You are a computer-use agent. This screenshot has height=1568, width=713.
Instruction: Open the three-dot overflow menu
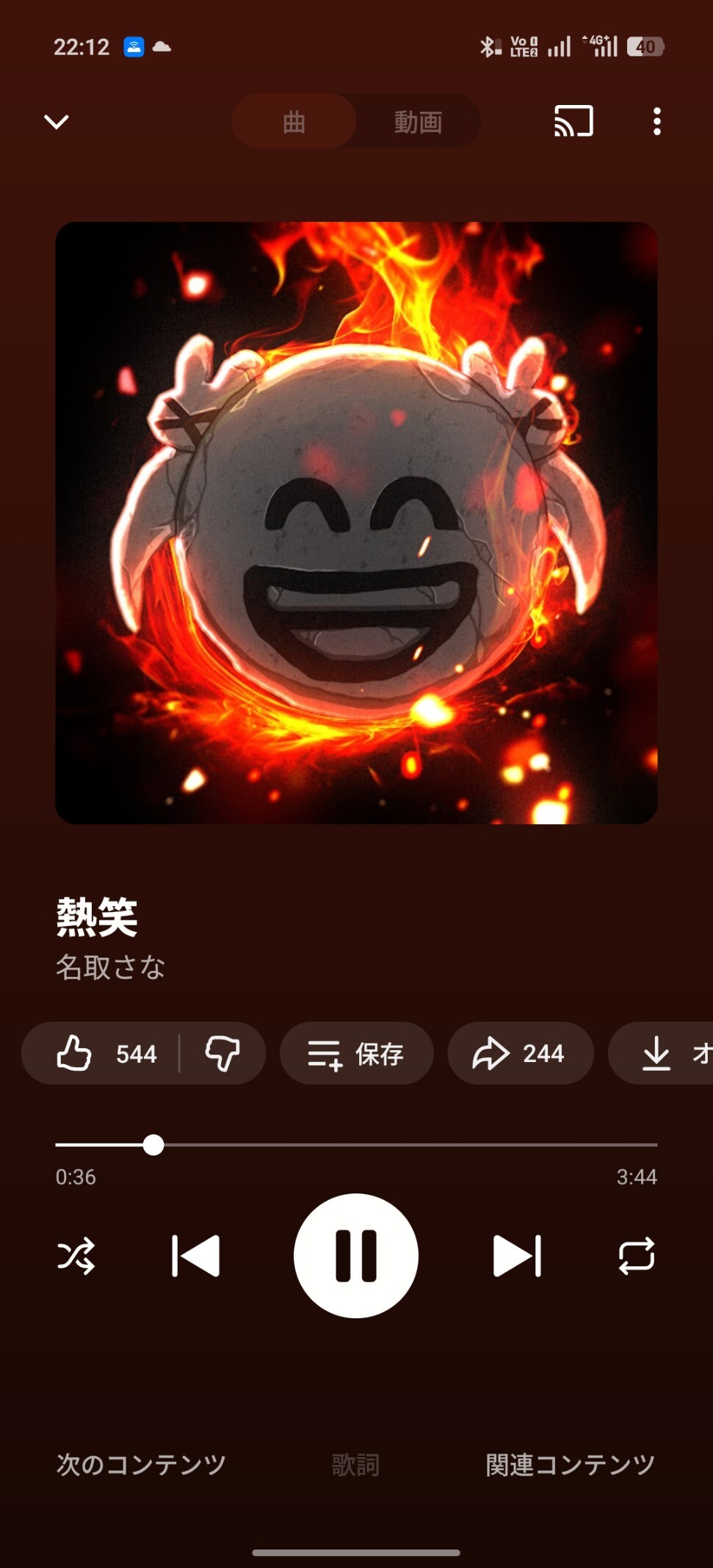(x=656, y=121)
